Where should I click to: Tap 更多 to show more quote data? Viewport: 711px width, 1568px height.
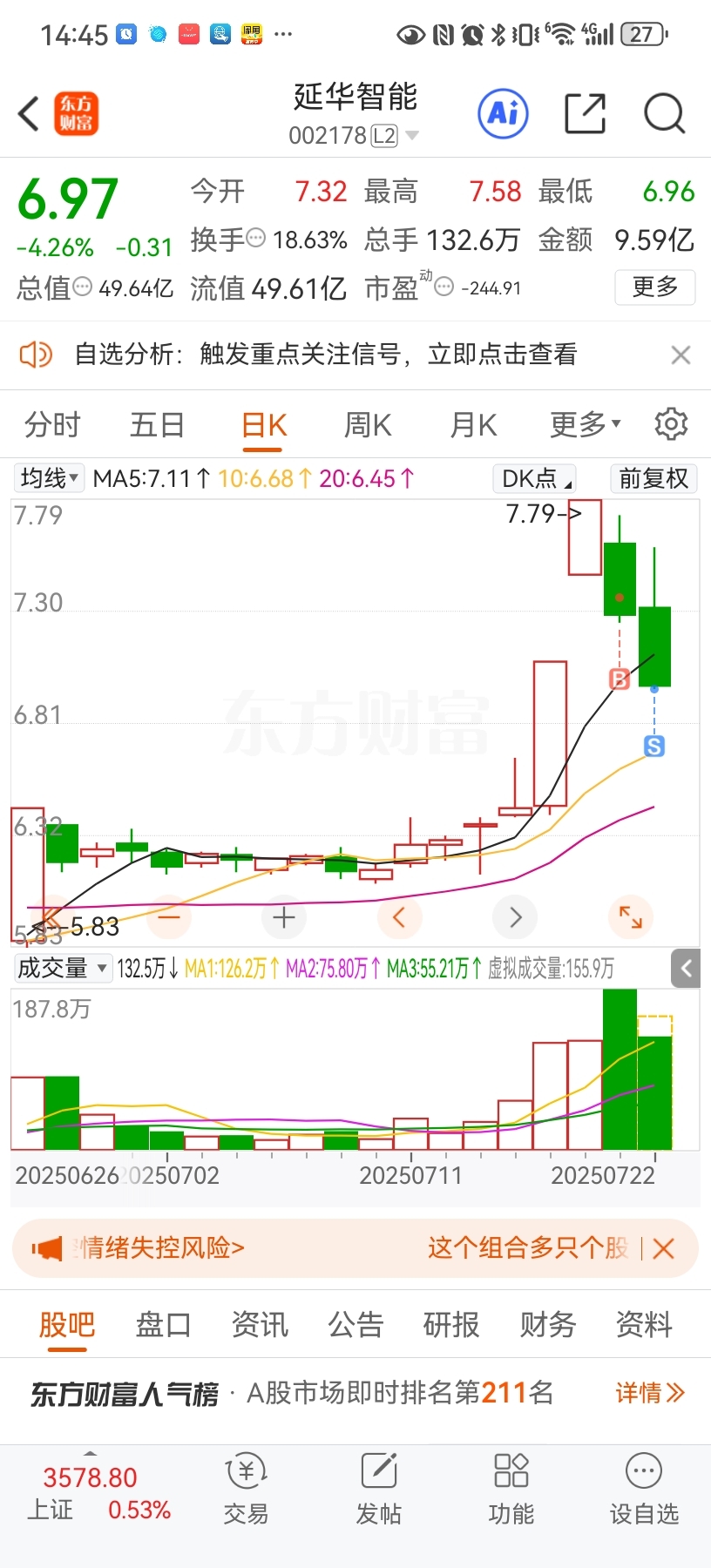pos(655,287)
